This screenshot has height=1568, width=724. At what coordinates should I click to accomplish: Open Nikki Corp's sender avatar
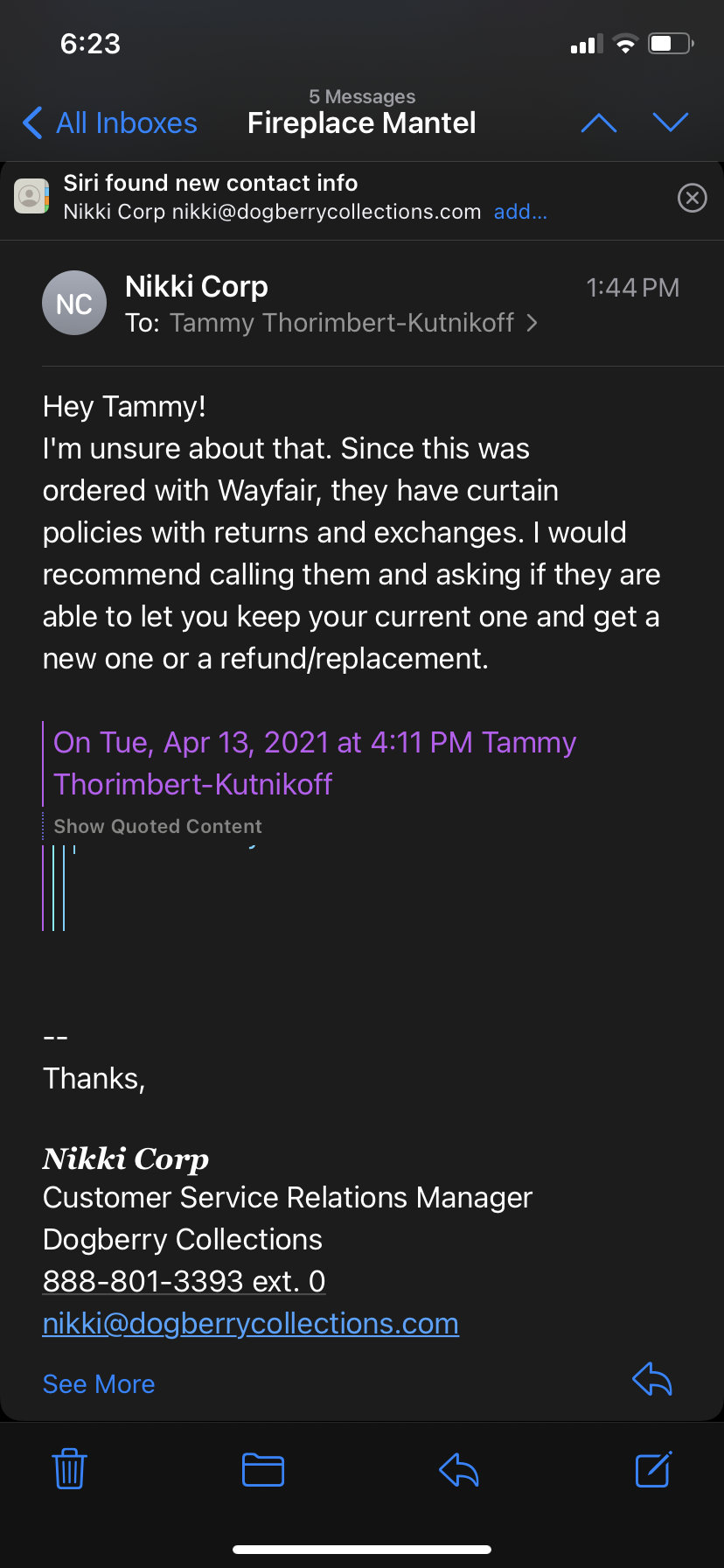click(x=74, y=303)
